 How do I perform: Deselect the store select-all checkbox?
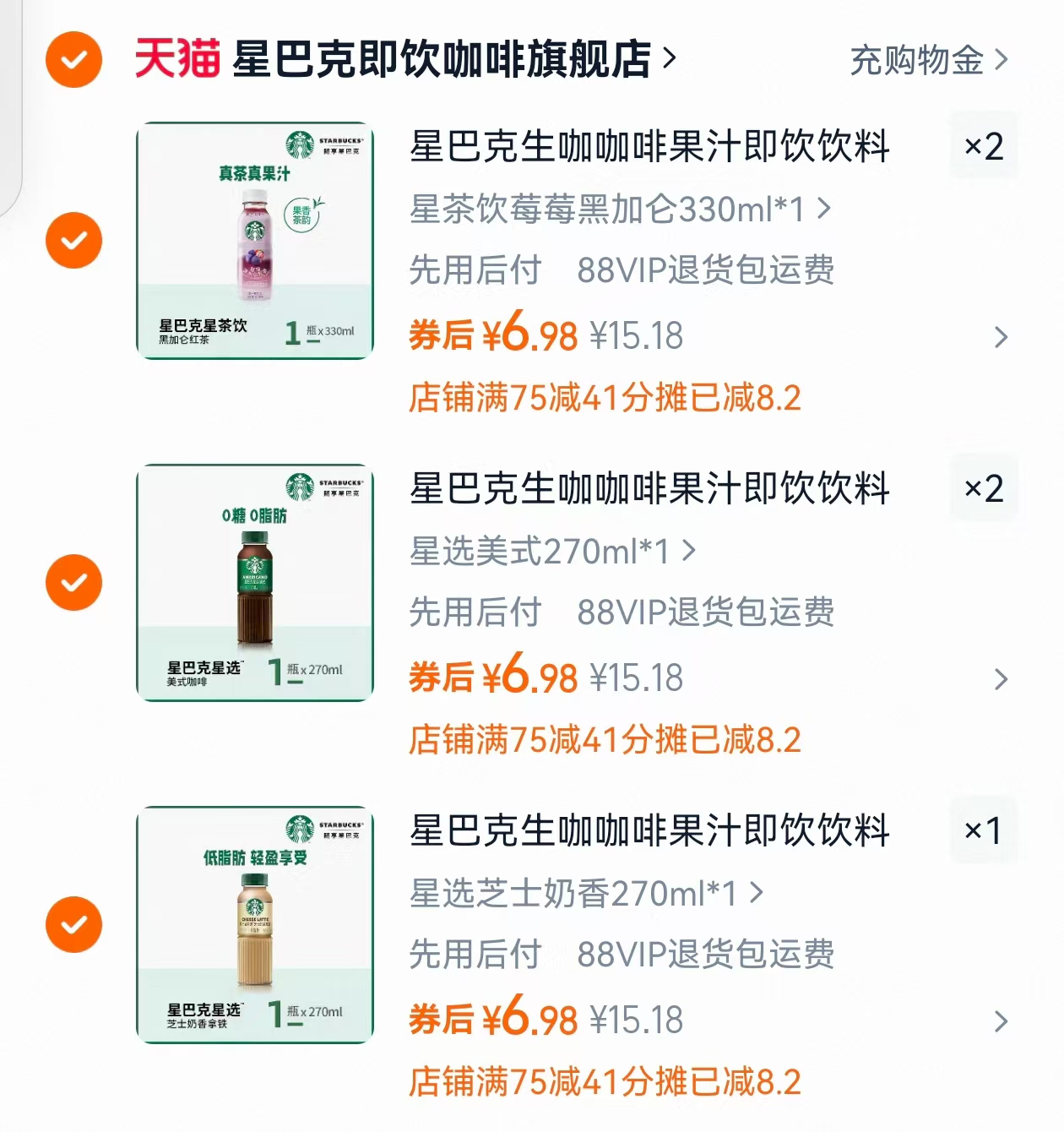point(73,59)
